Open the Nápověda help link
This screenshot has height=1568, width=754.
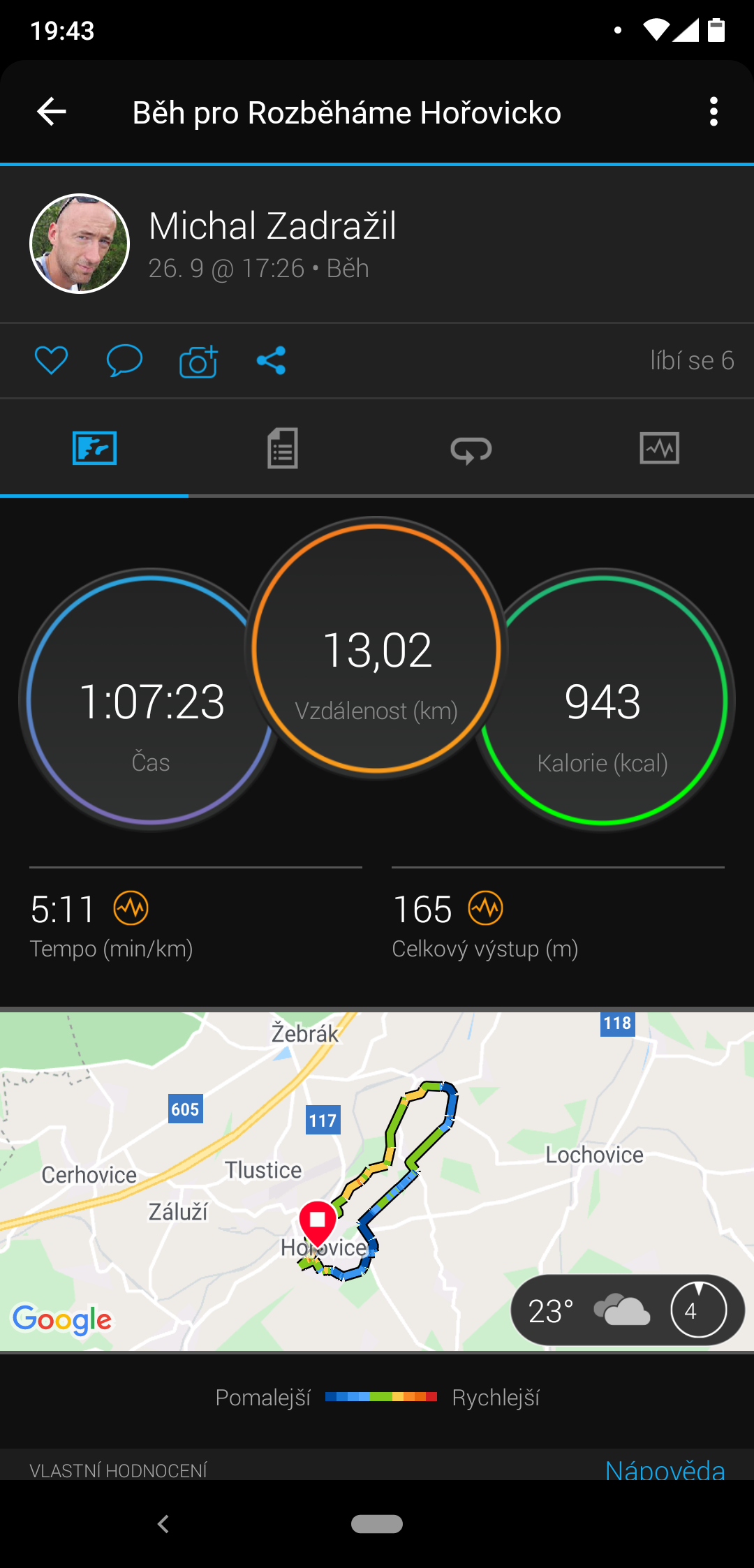pyautogui.click(x=665, y=1469)
